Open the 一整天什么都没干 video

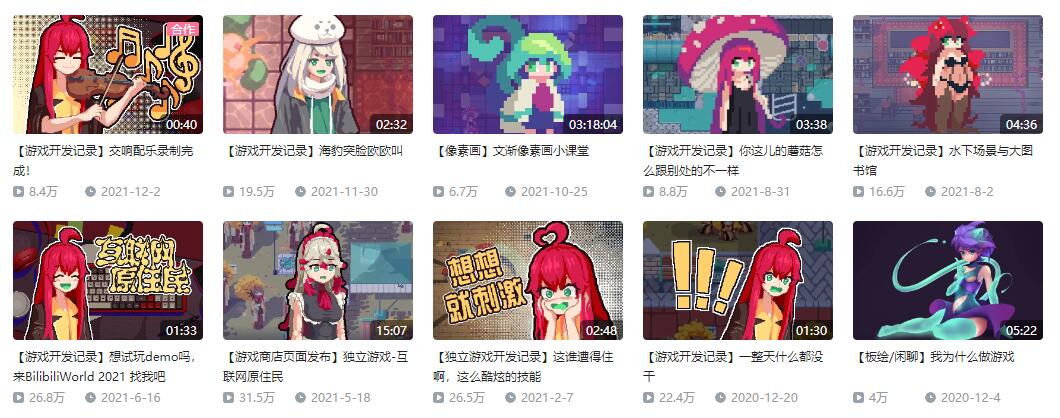pyautogui.click(x=737, y=281)
